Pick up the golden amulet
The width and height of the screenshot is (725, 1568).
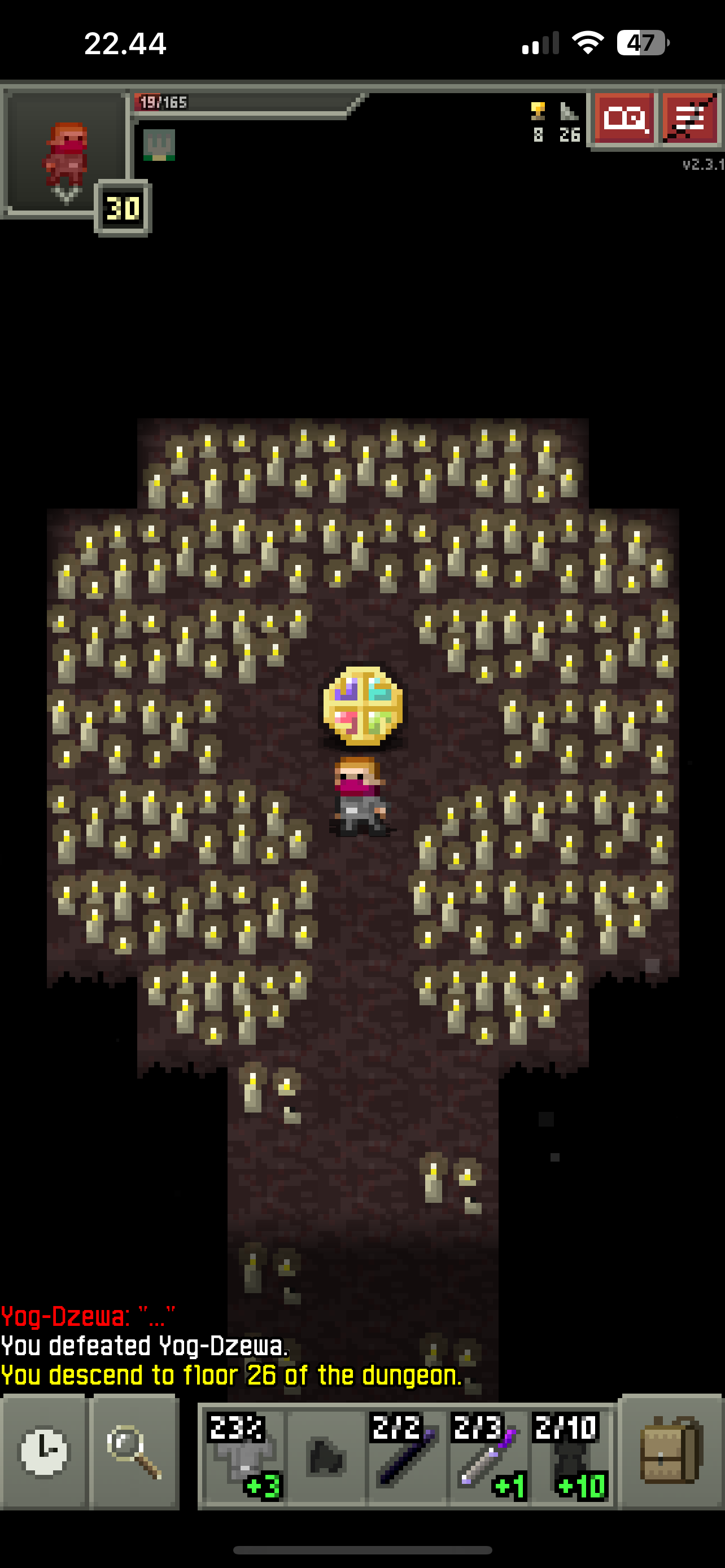363,706
